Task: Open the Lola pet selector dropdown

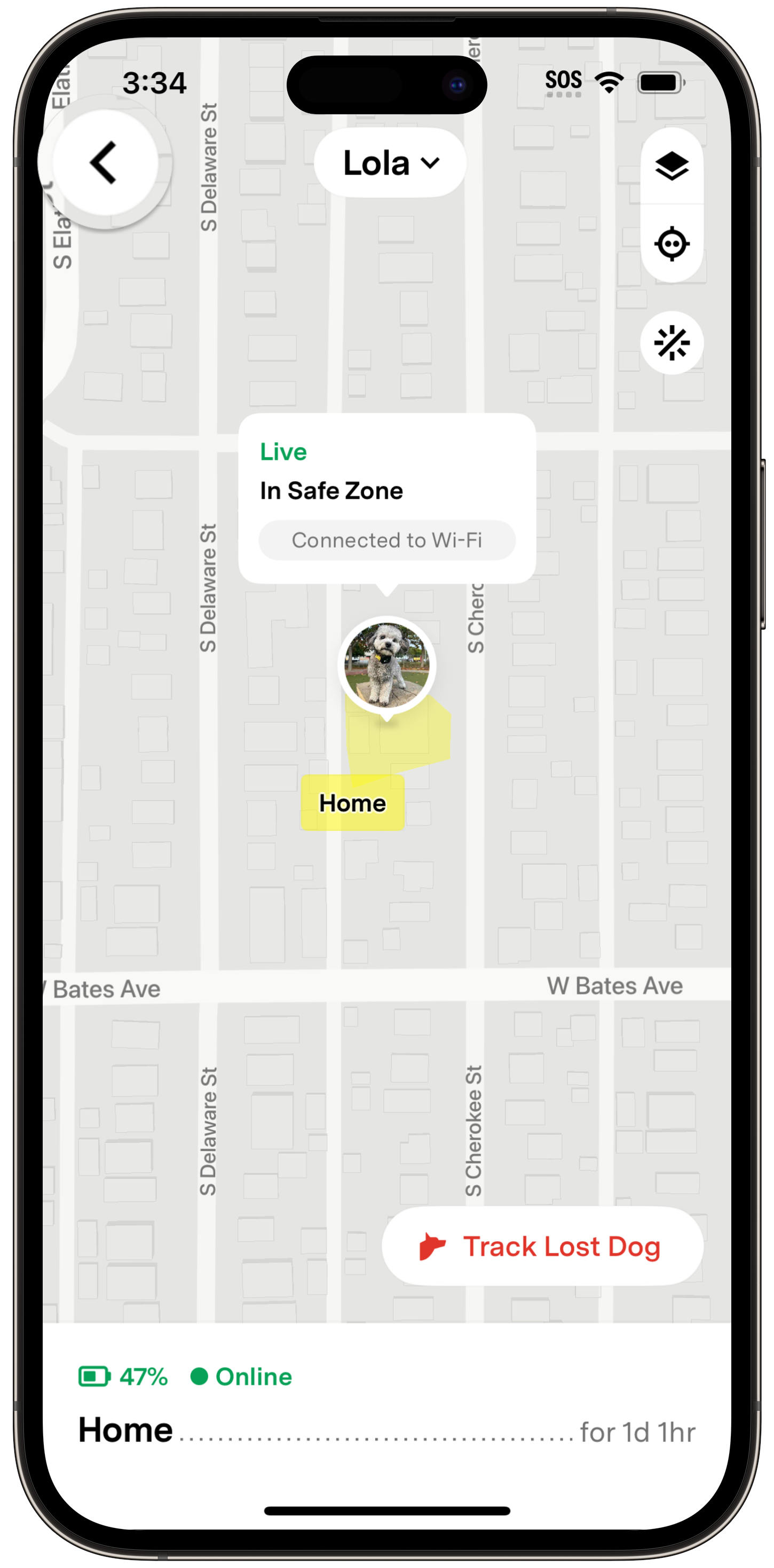Action: [x=390, y=163]
